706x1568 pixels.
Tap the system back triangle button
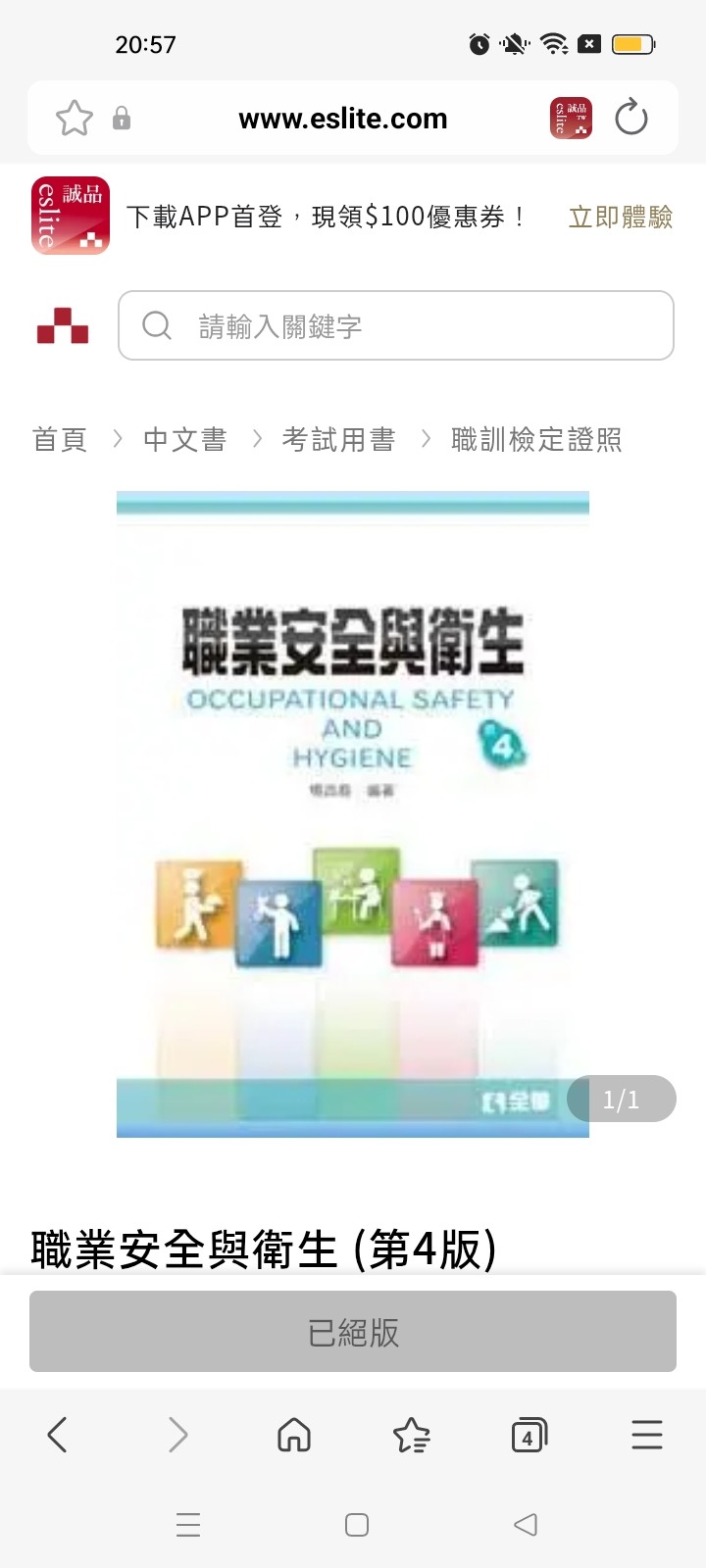[526, 1524]
